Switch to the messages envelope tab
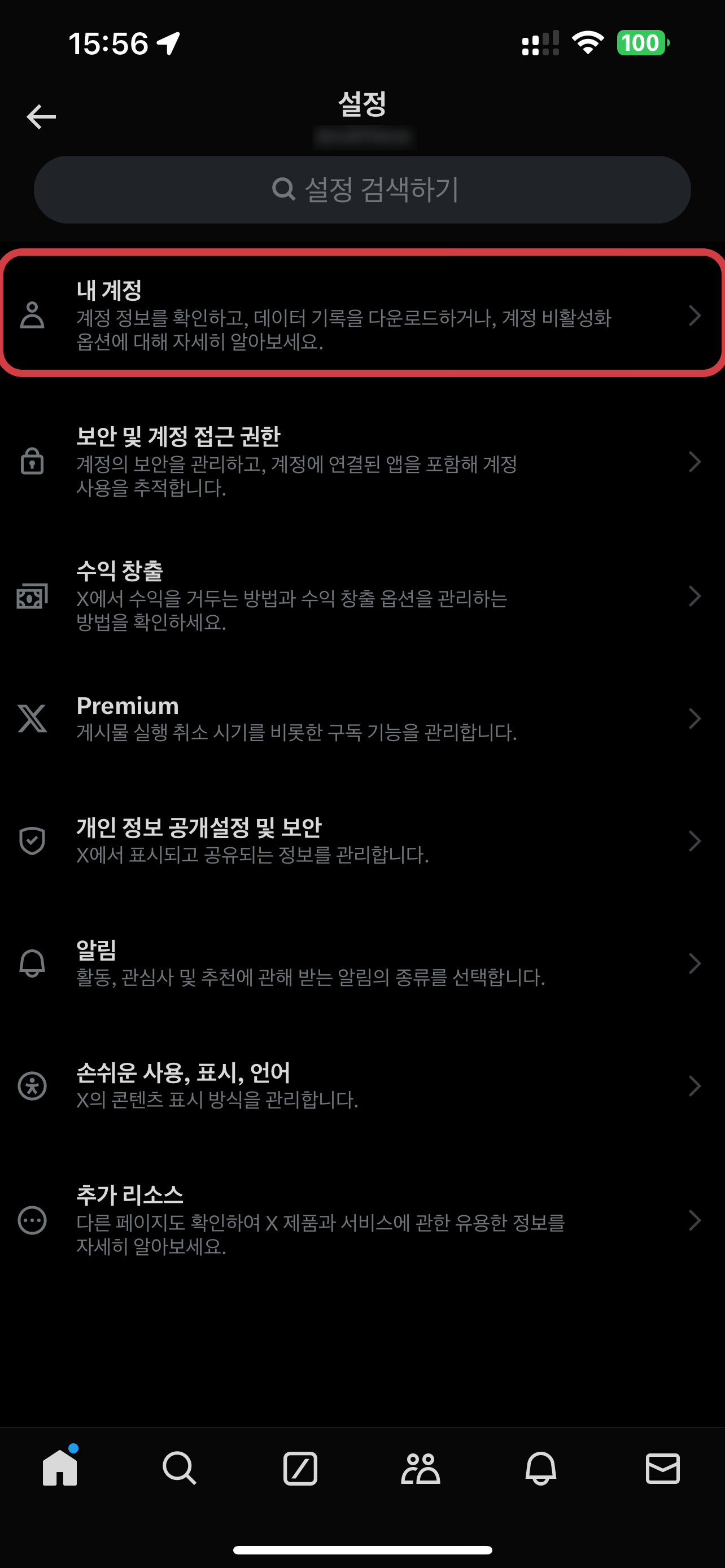This screenshot has height=1568, width=725. coord(662,1468)
